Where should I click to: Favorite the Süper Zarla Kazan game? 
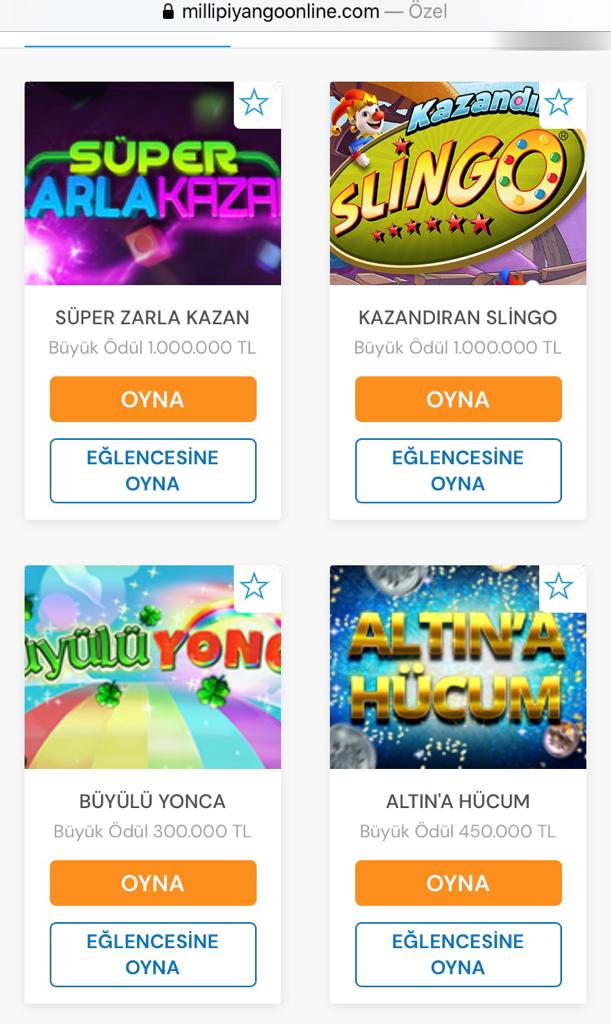(254, 103)
